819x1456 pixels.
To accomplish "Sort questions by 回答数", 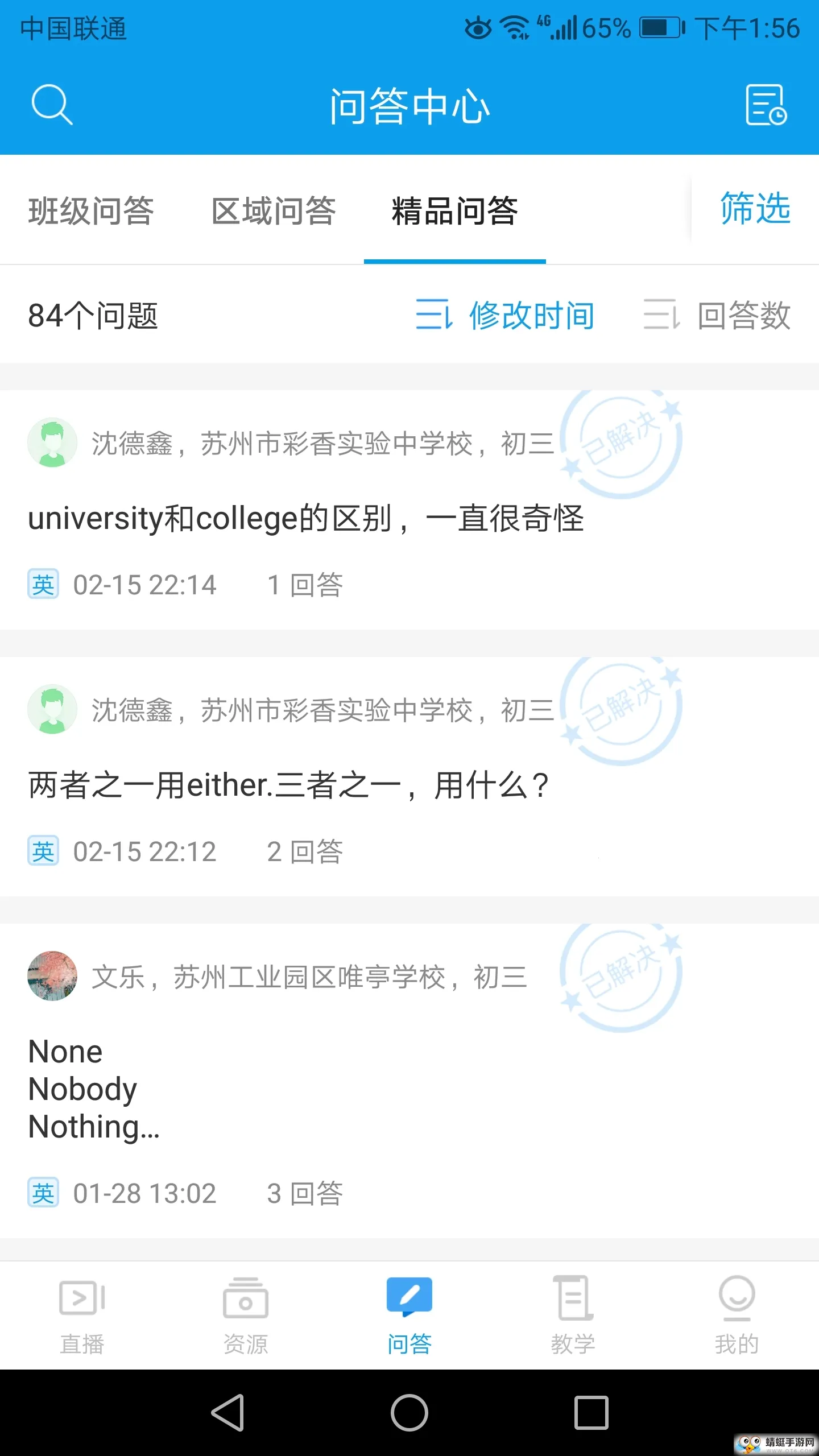I will [717, 315].
